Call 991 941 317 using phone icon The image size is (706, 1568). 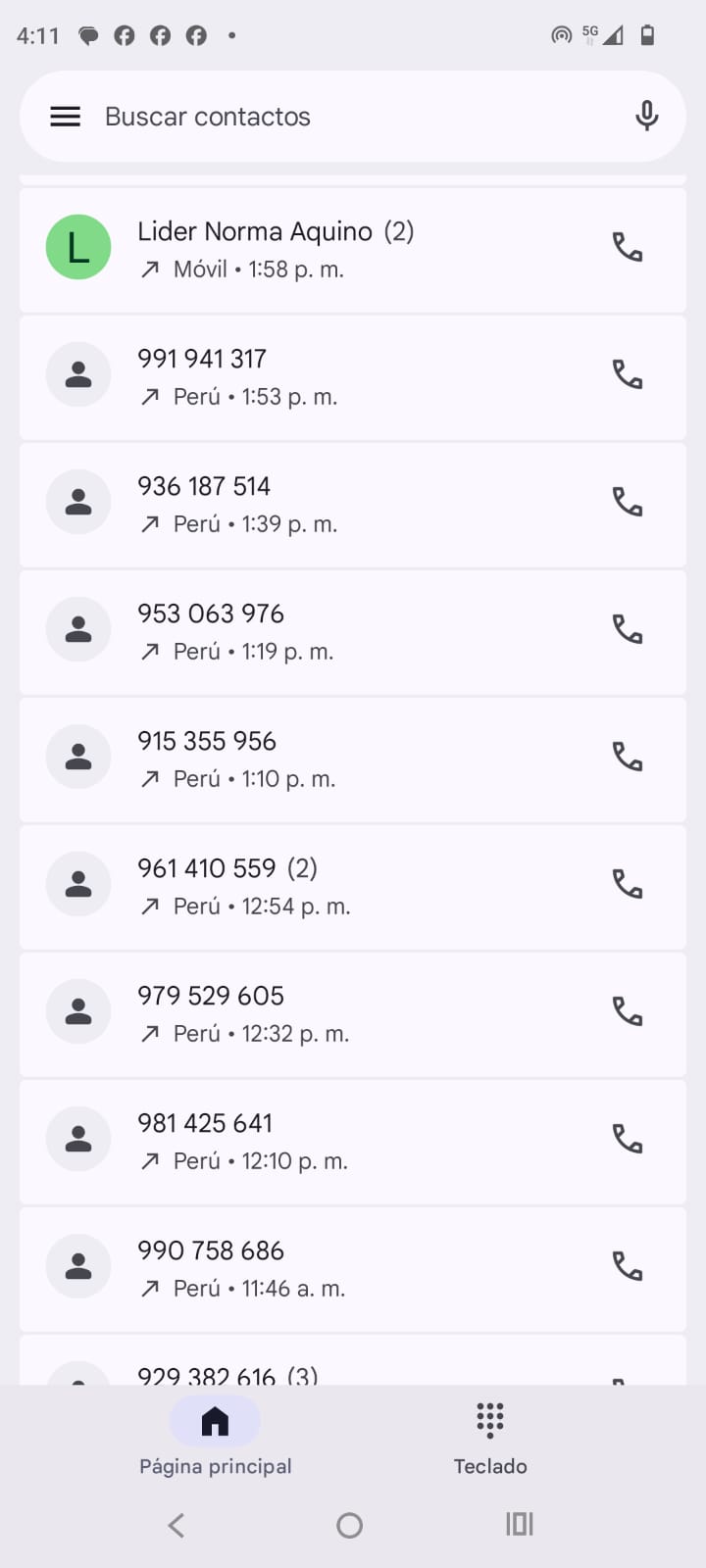tap(628, 374)
